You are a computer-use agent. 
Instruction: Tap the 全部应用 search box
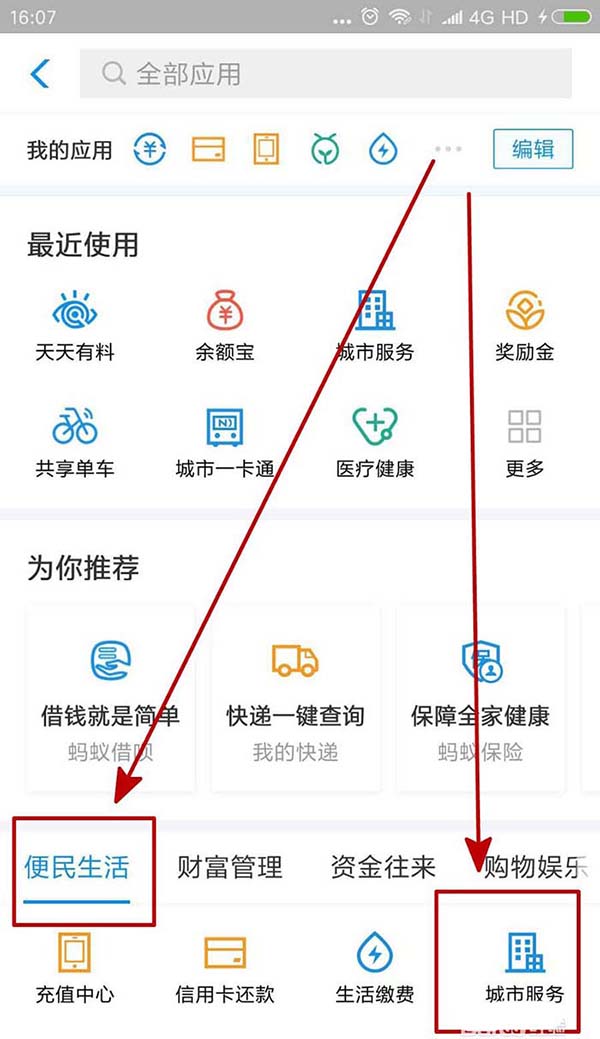click(325, 74)
